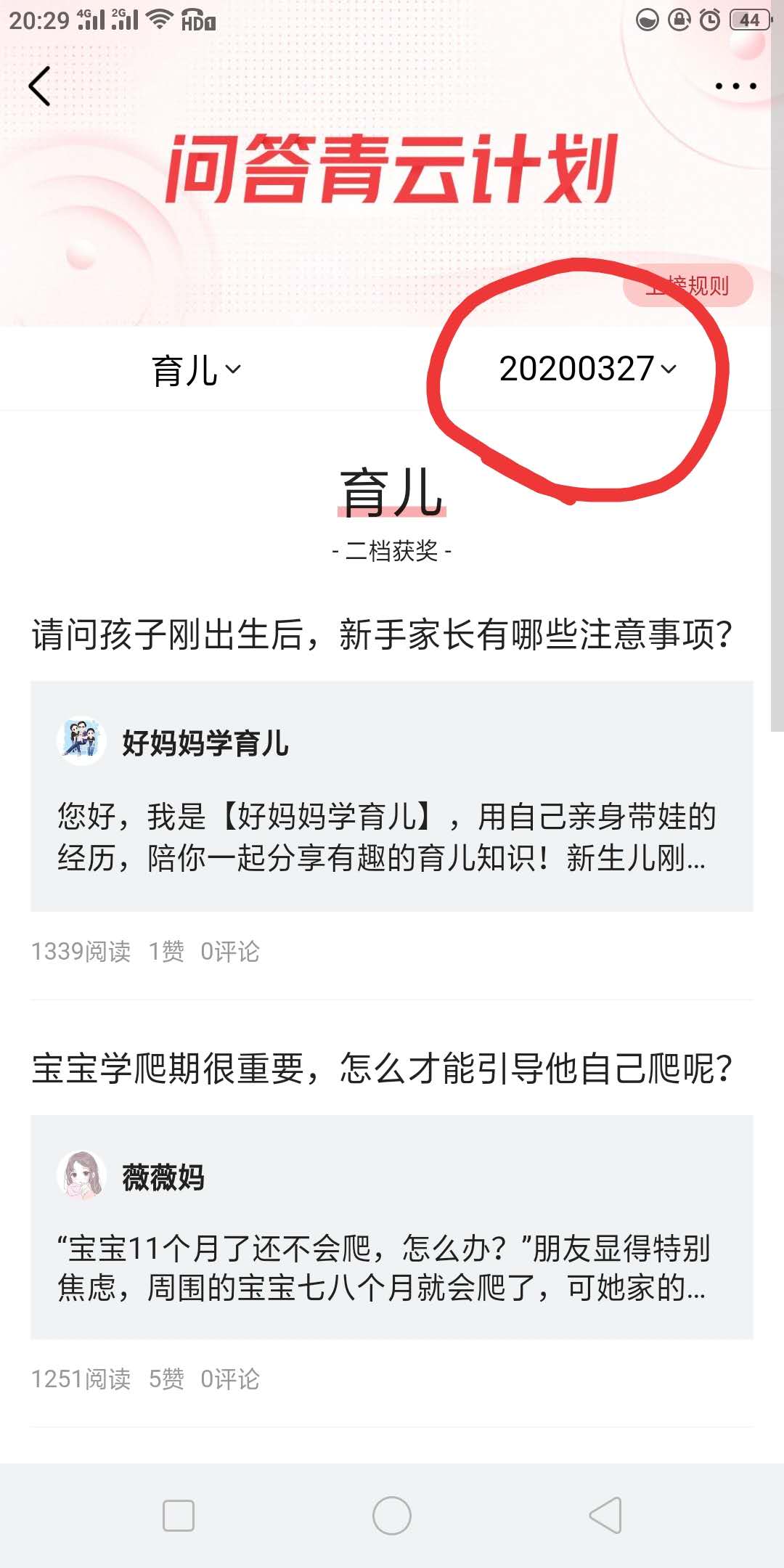Tap the back arrow at top left
Viewport: 784px width, 1568px height.
tap(39, 87)
